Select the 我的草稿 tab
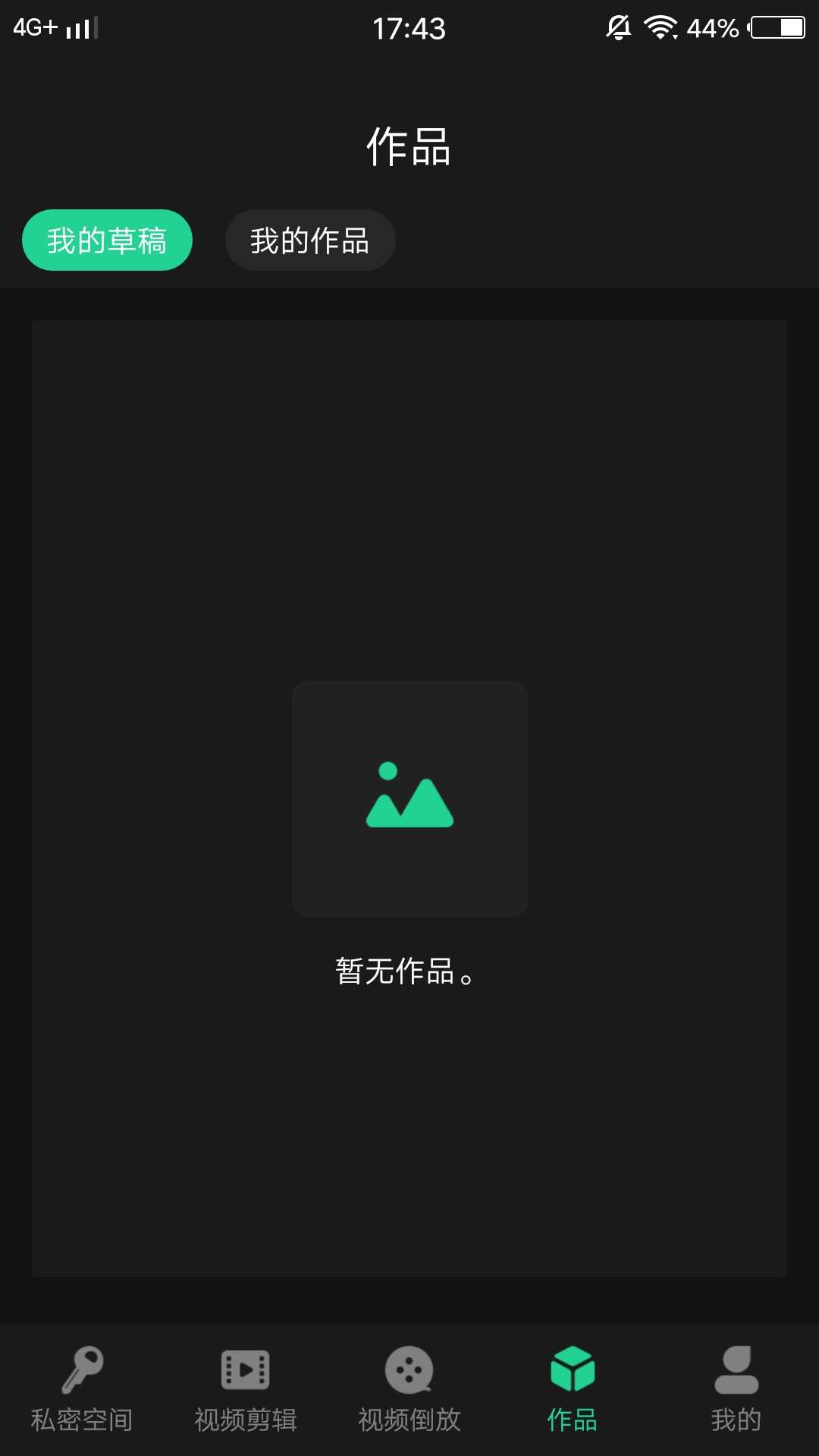This screenshot has width=819, height=1456. click(x=107, y=240)
